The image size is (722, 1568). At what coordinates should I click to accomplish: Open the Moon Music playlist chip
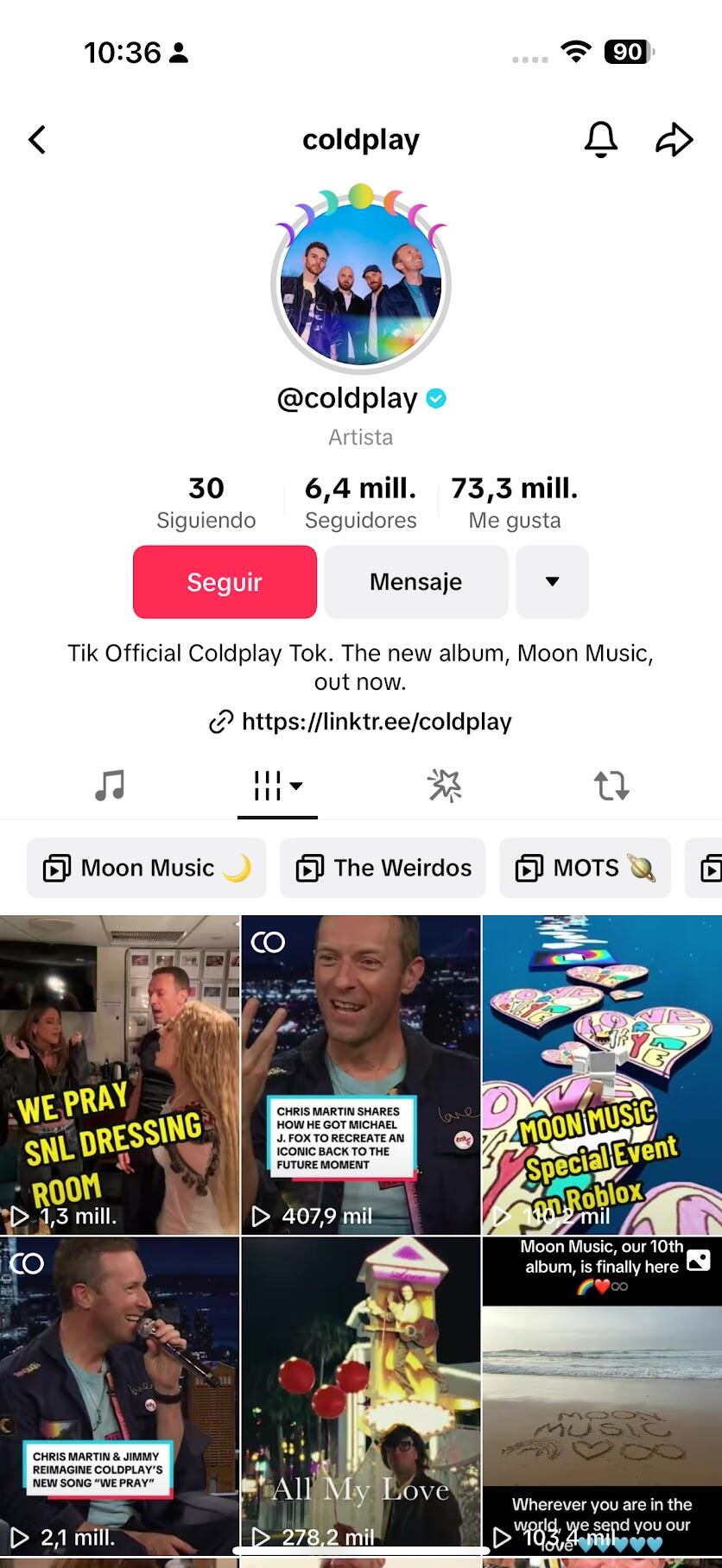pyautogui.click(x=147, y=868)
